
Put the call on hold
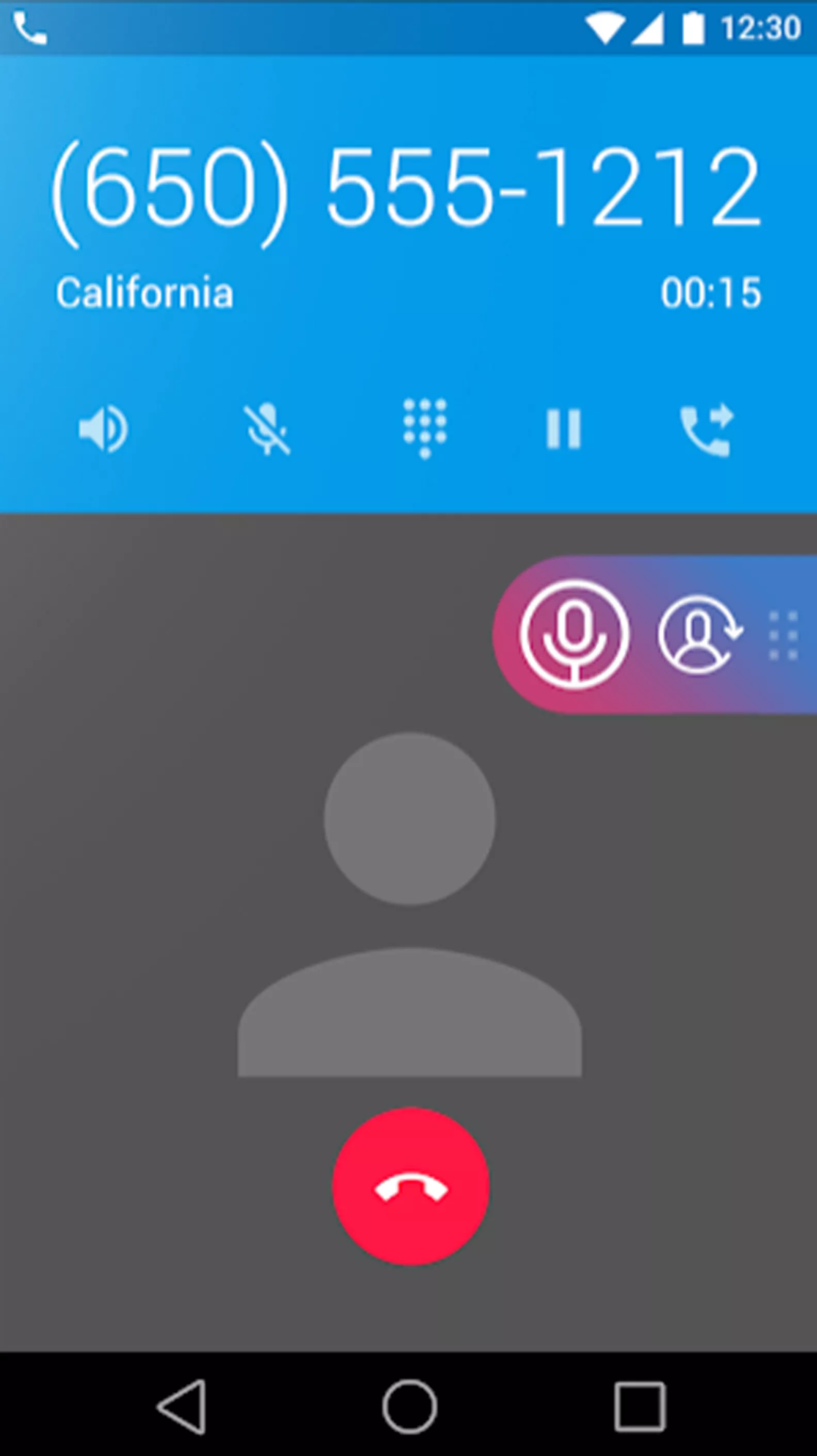click(563, 429)
